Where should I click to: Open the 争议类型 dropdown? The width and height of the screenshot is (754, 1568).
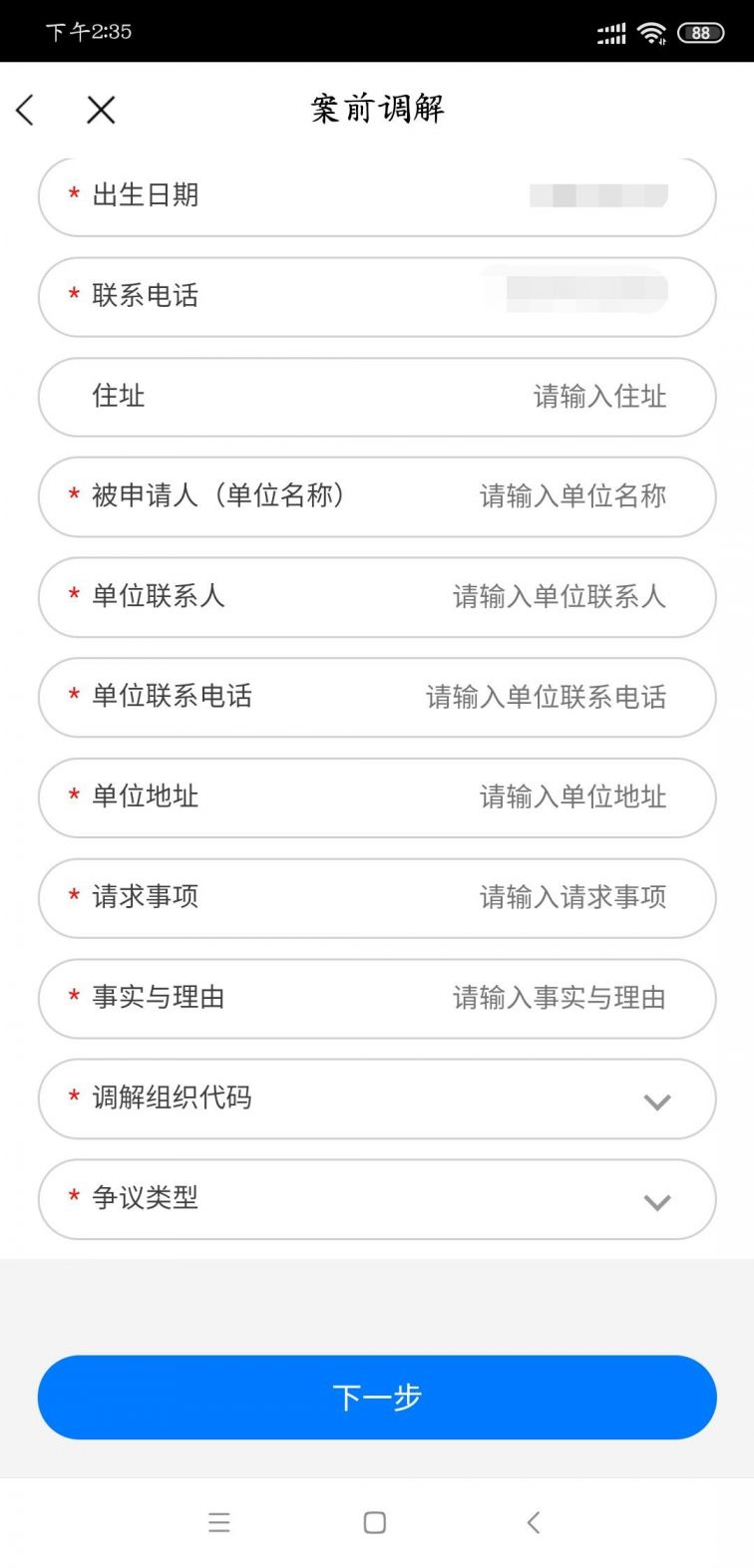(377, 1199)
